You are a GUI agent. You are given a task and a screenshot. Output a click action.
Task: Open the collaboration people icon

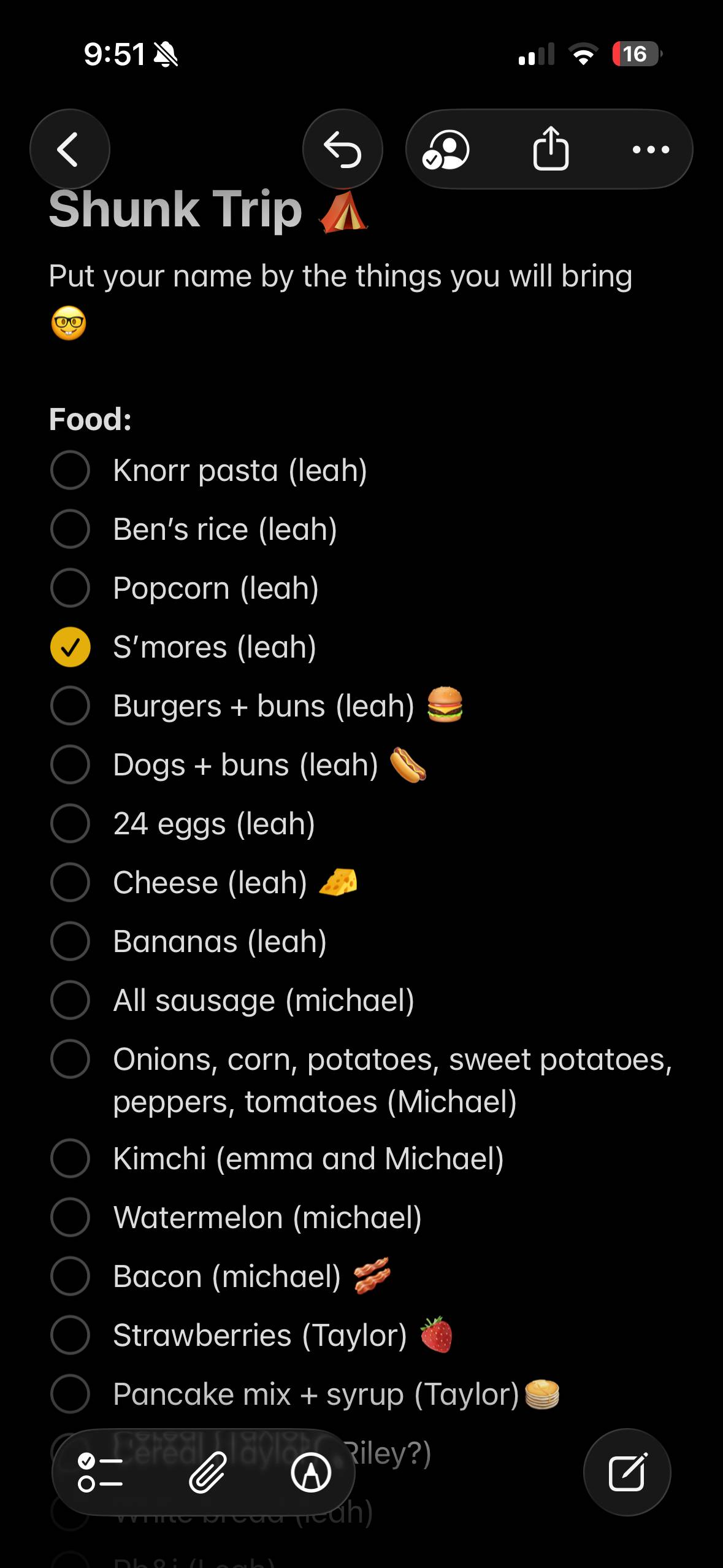[446, 150]
